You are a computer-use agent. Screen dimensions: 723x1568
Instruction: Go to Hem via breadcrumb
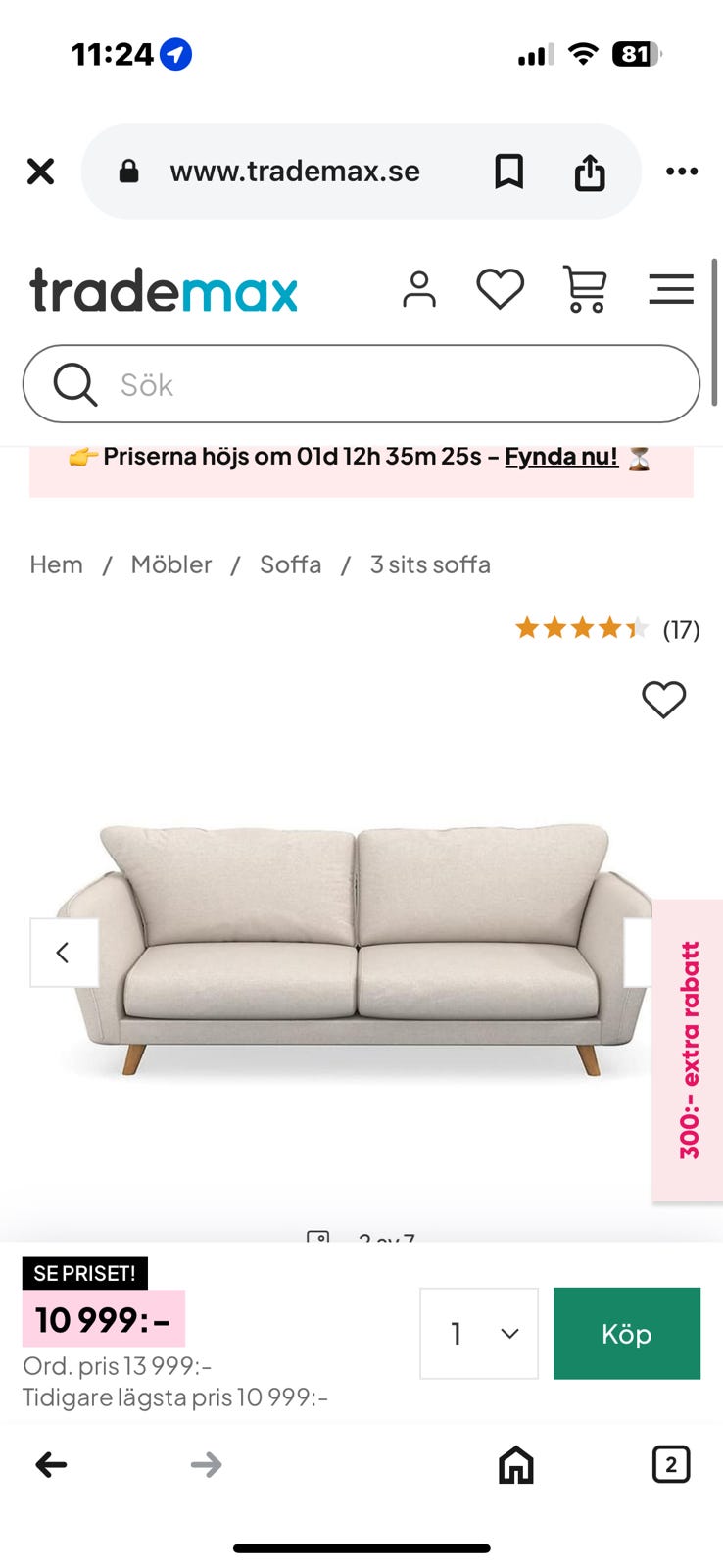[x=55, y=564]
